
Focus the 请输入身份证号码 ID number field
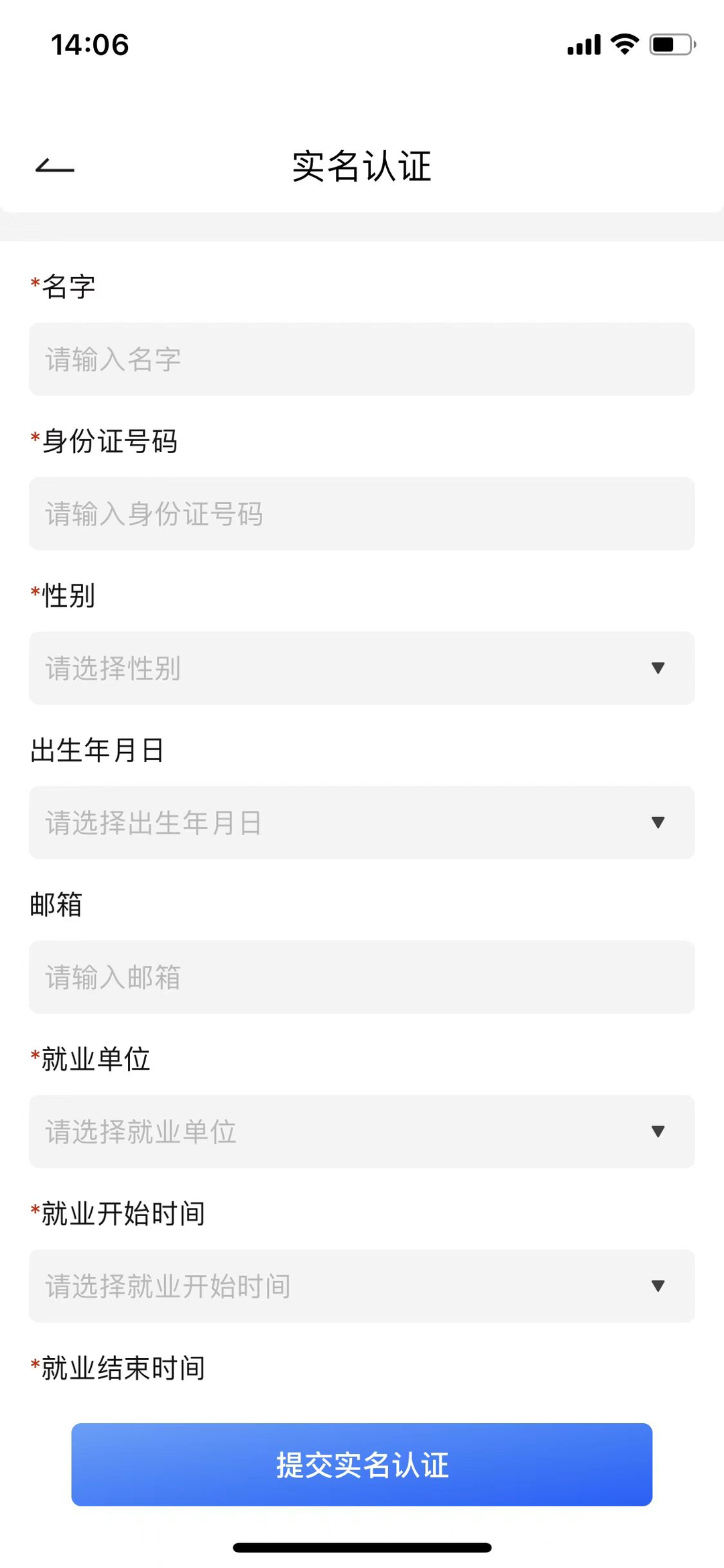tap(362, 514)
